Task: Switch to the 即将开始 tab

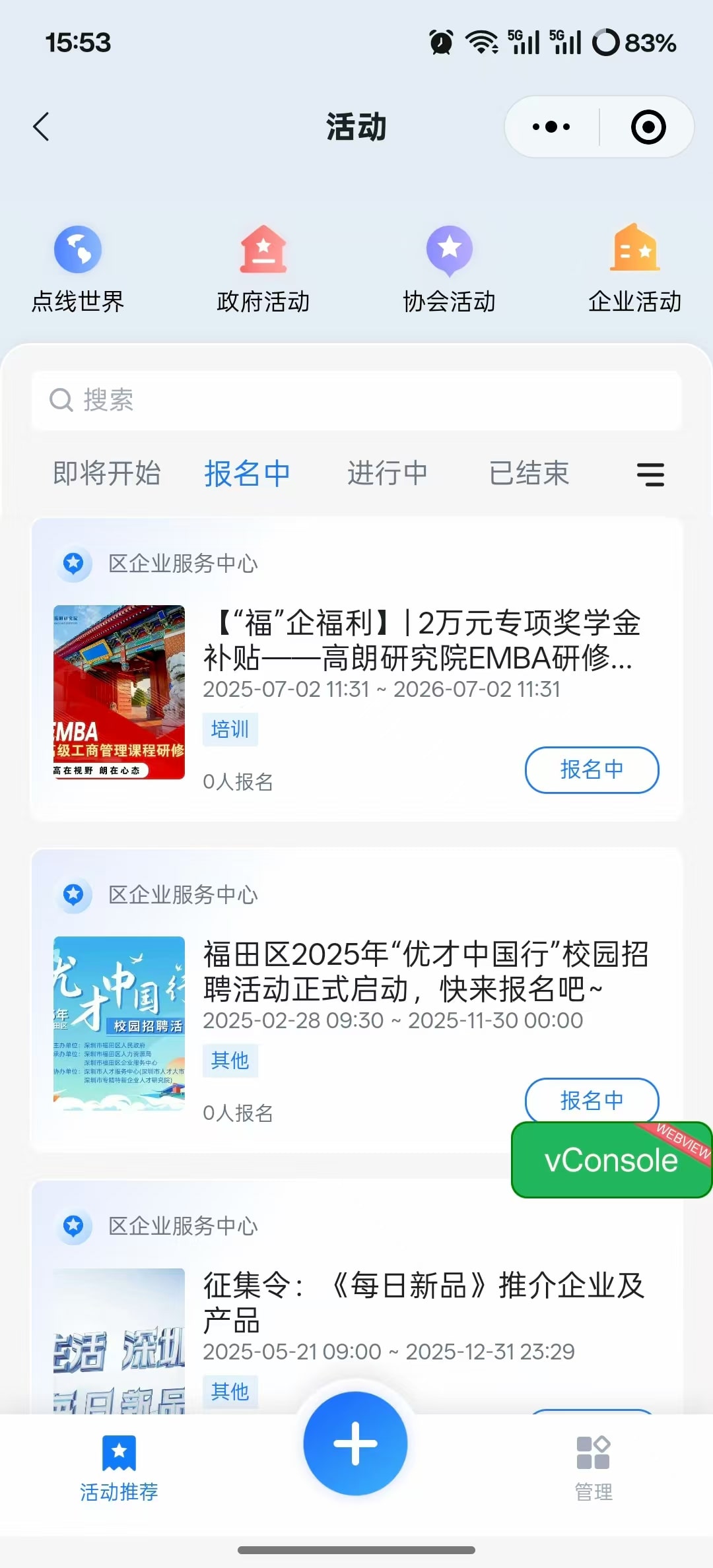Action: coord(107,473)
